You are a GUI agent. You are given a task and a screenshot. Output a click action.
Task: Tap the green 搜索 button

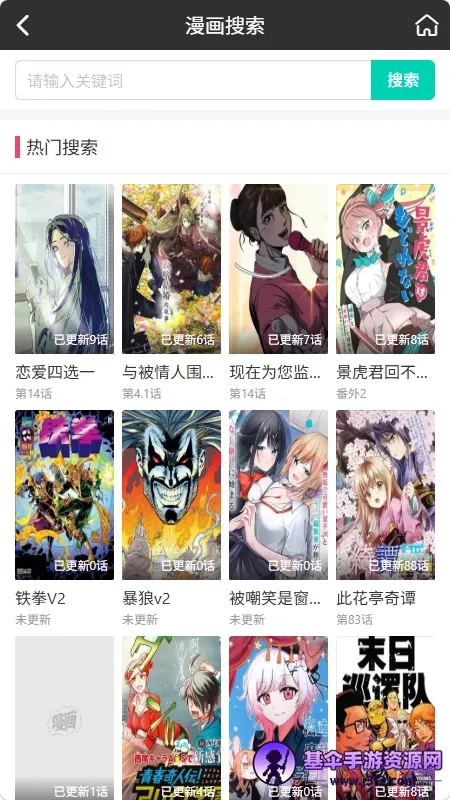(x=403, y=80)
